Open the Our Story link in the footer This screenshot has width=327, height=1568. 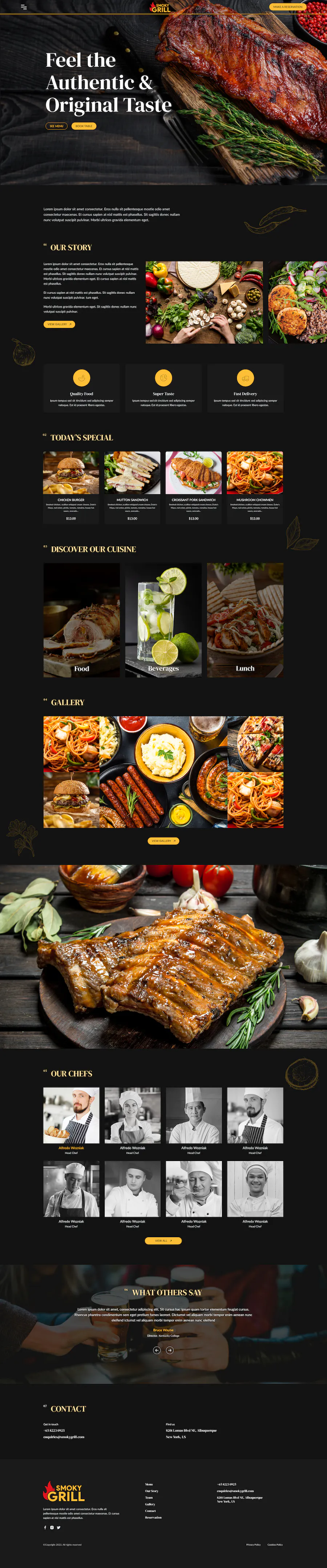tap(151, 1491)
